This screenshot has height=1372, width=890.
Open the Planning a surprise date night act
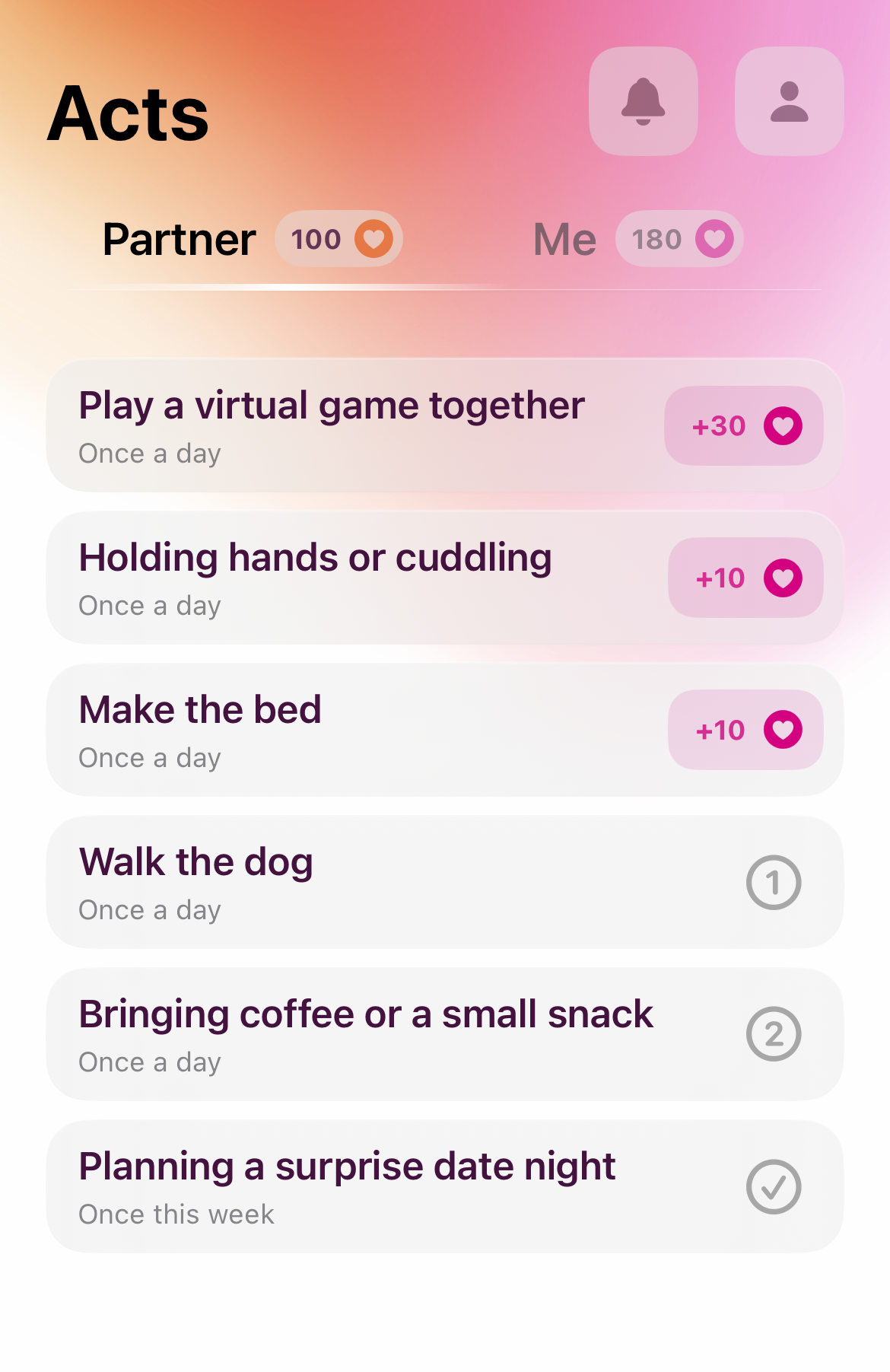(x=347, y=1186)
